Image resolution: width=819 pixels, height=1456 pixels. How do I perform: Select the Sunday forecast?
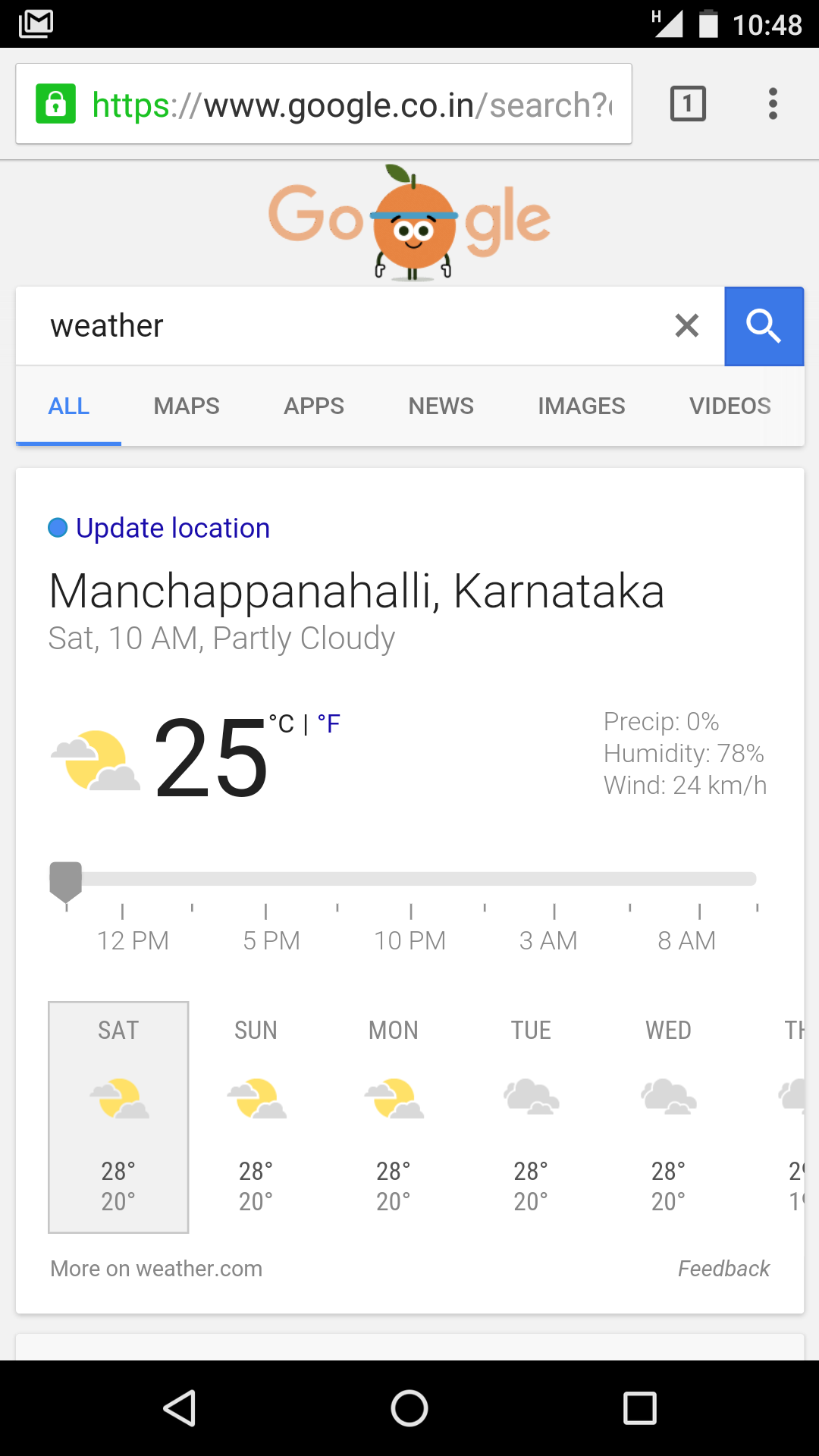click(x=256, y=1115)
